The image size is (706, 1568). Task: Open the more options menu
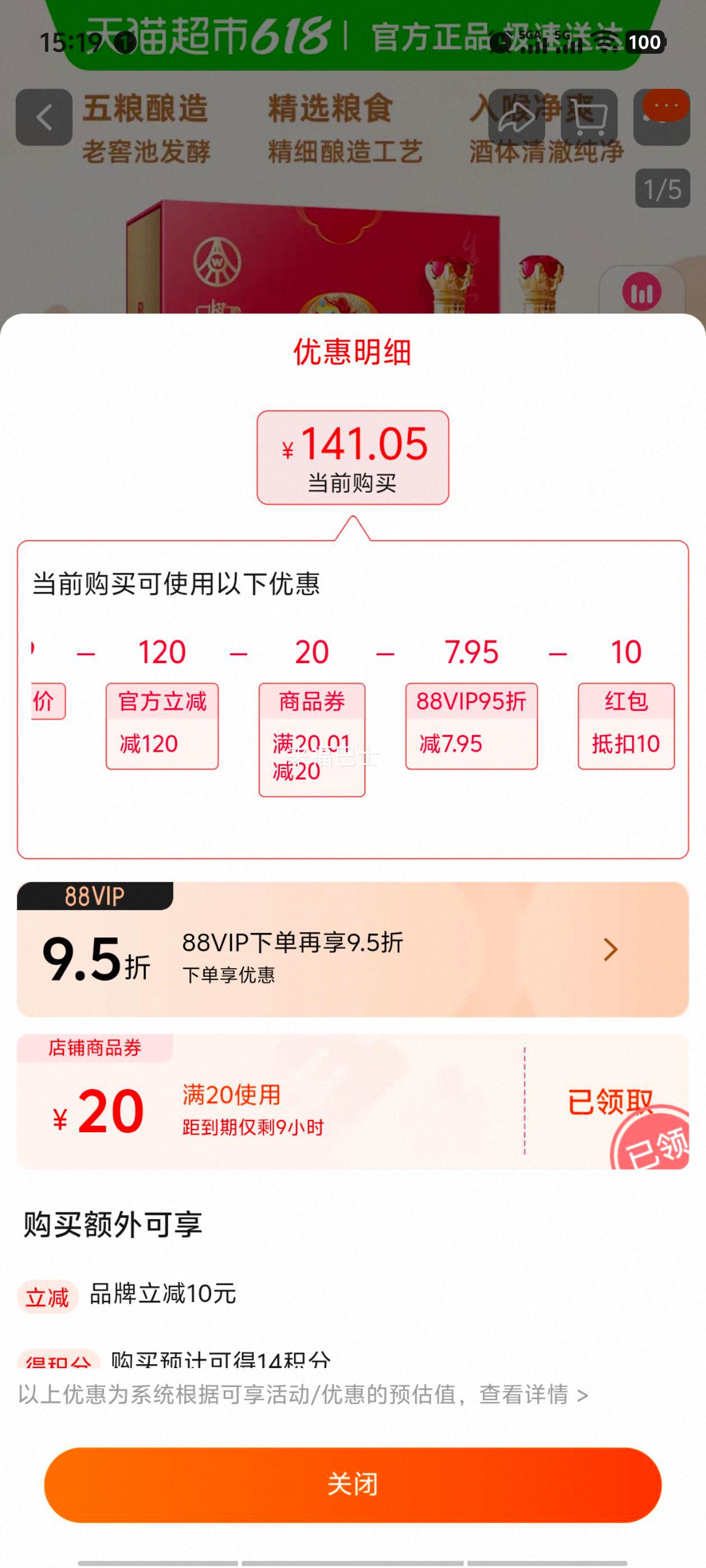click(662, 117)
